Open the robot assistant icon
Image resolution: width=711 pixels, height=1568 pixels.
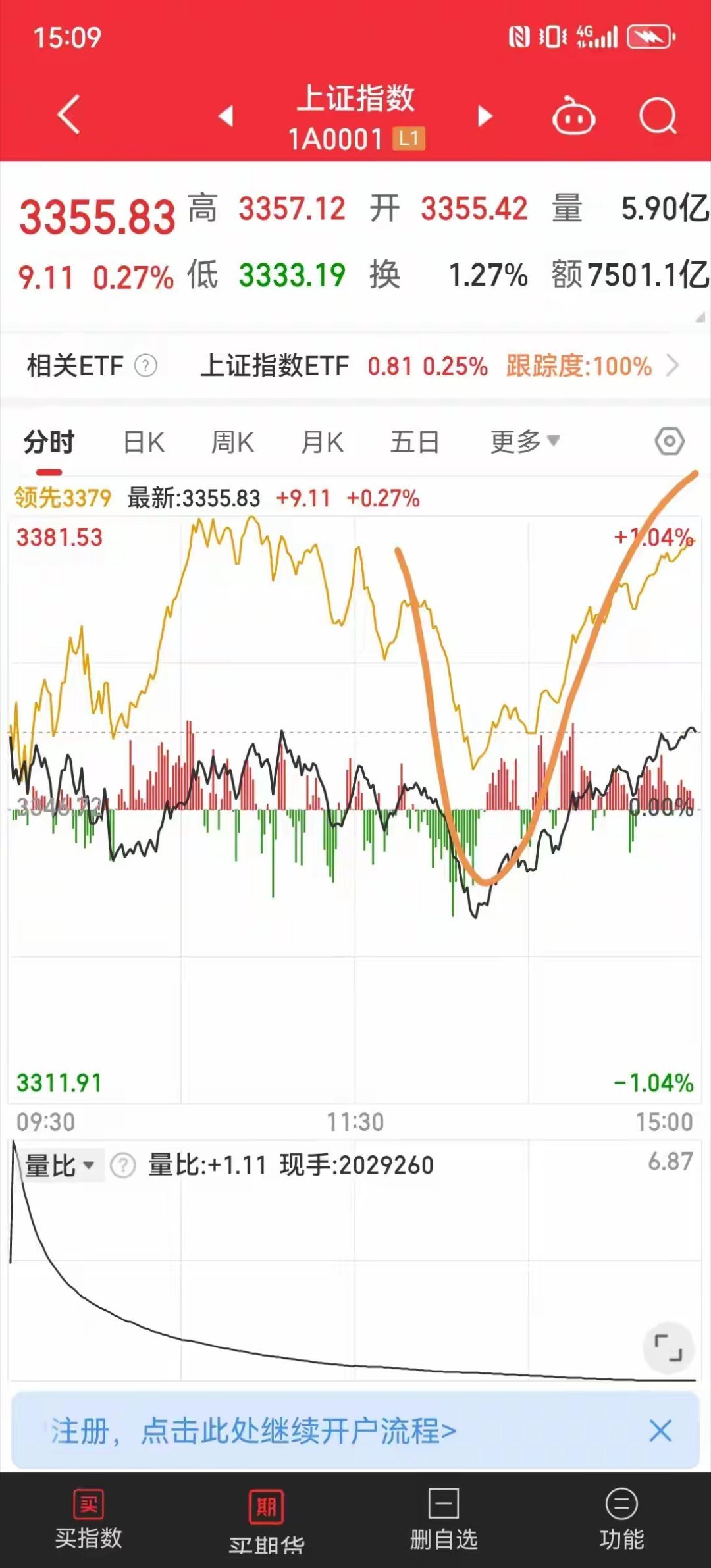573,117
